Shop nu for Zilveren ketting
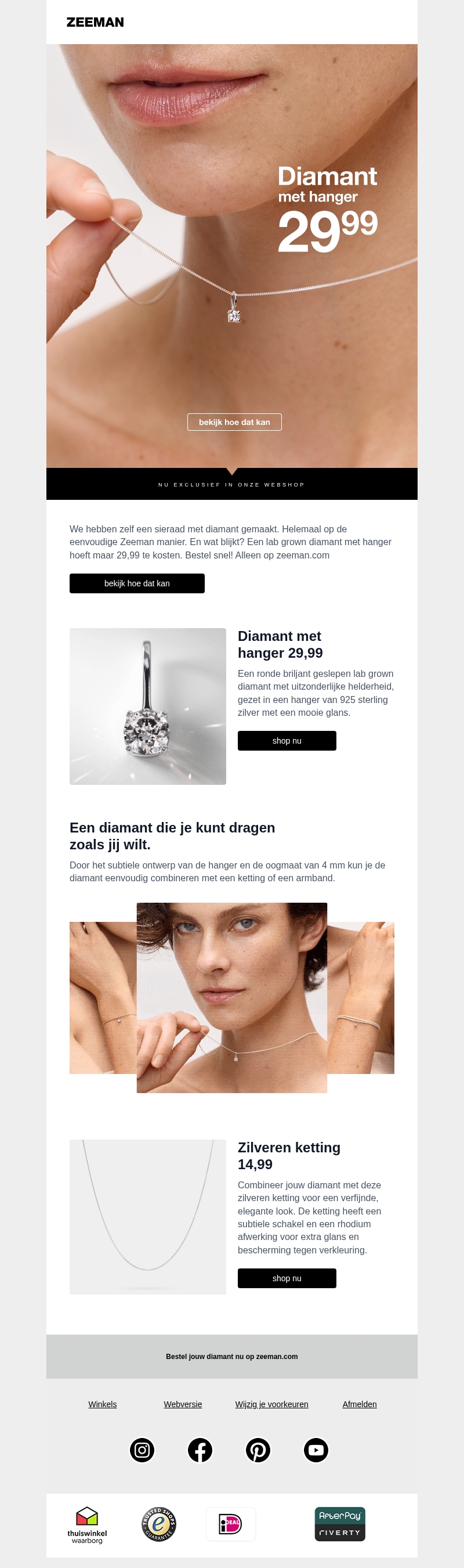Image resolution: width=464 pixels, height=1568 pixels. (287, 1278)
